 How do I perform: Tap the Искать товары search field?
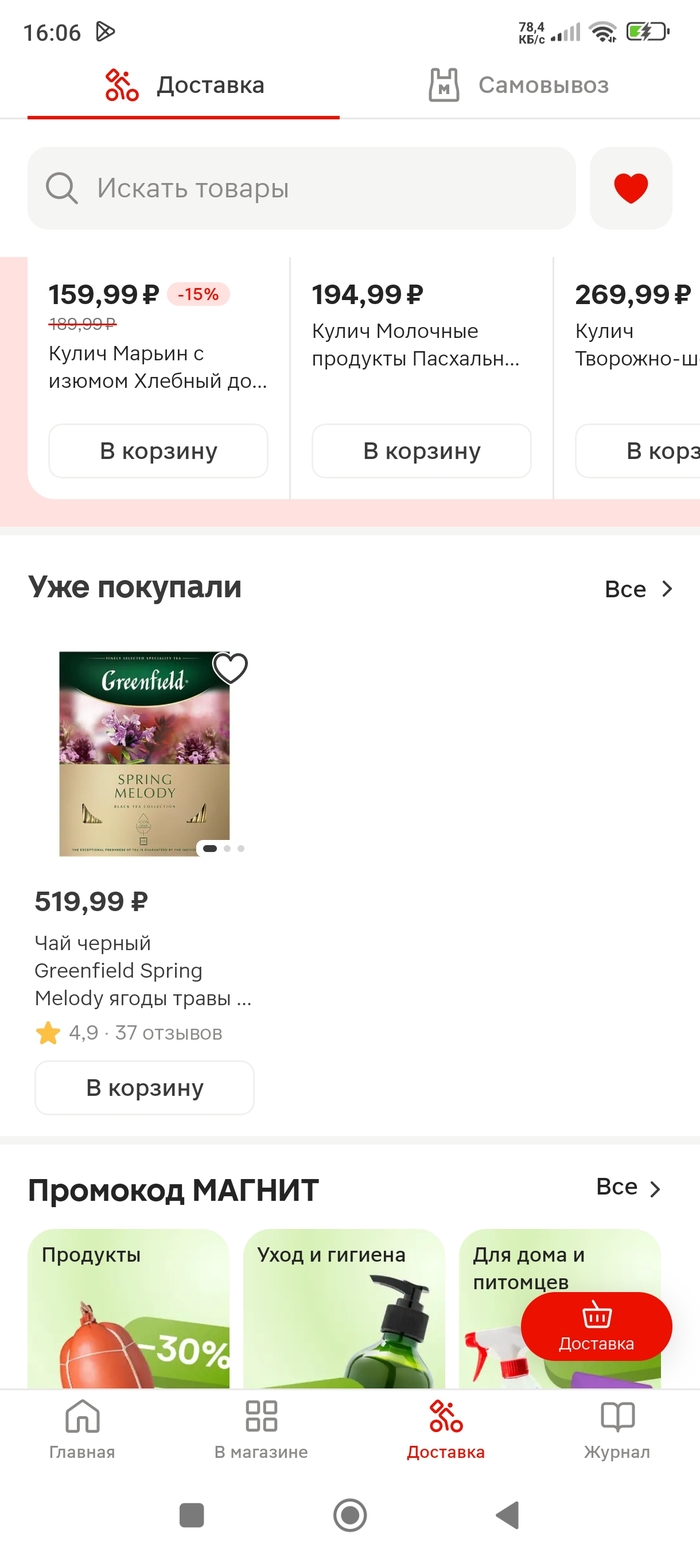[x=302, y=188]
